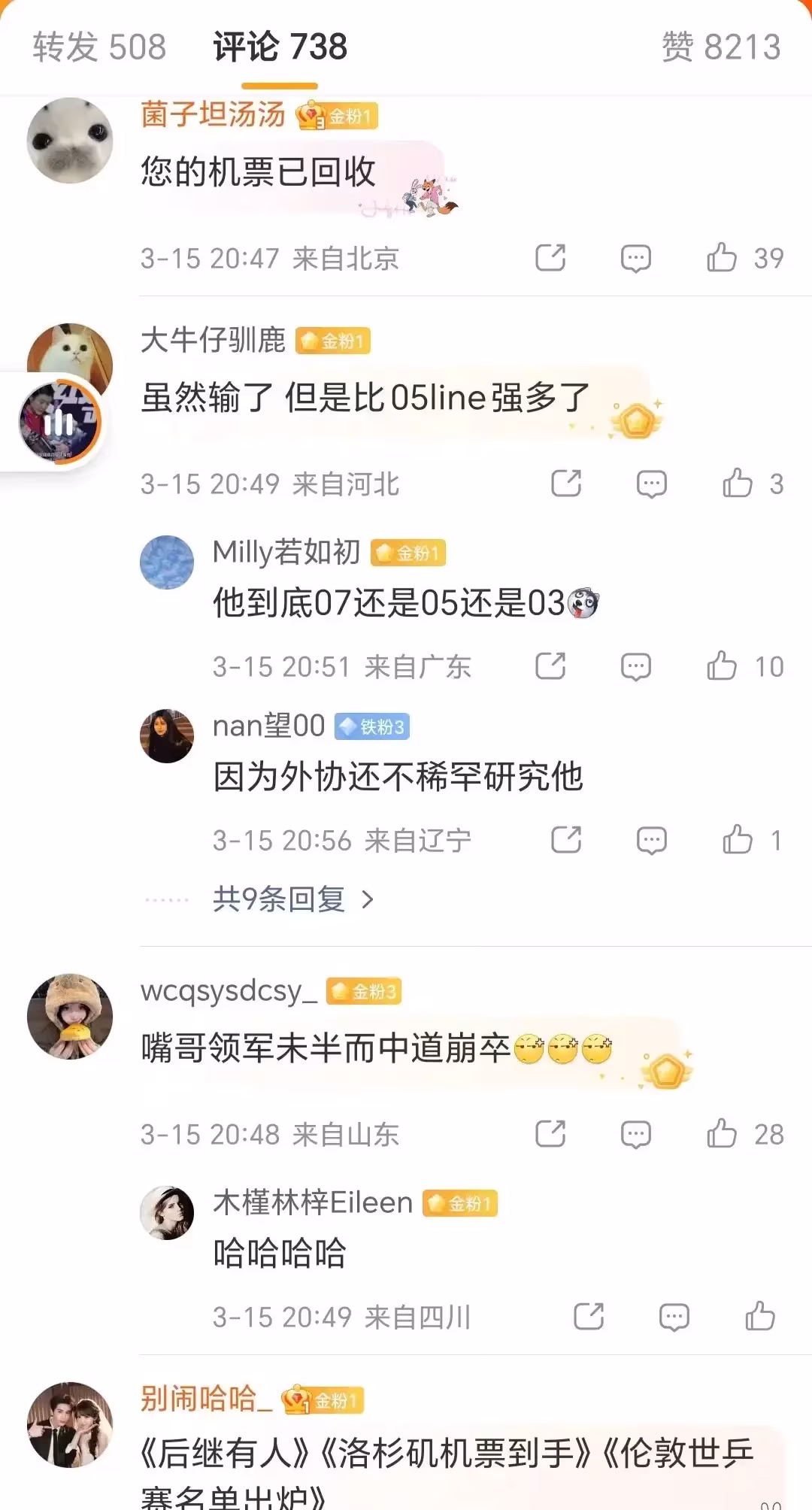The width and height of the screenshot is (812, 1510).
Task: Reply to 大牛仔驯鹿's comment
Action: 651,484
